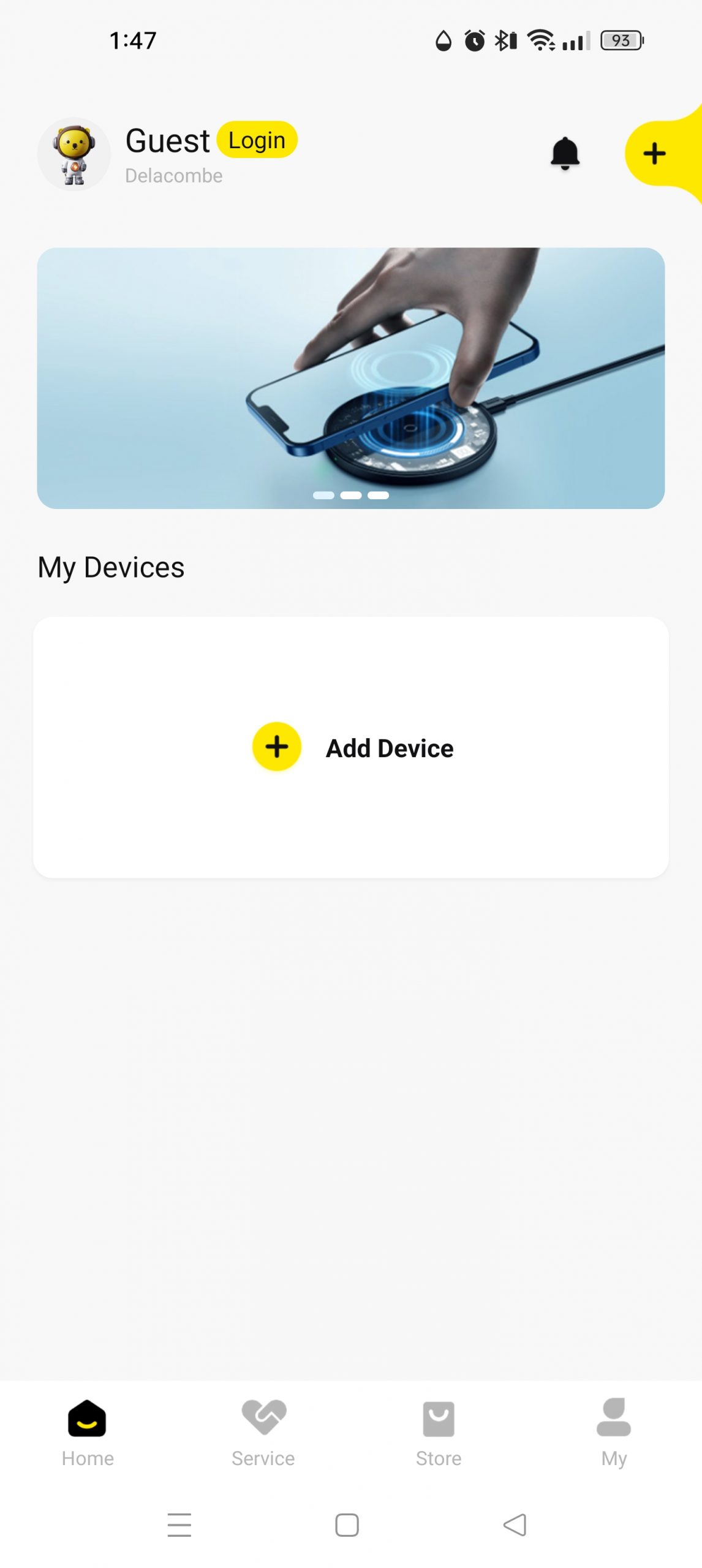The image size is (702, 1568).
Task: Open the notifications bell
Action: 565,153
